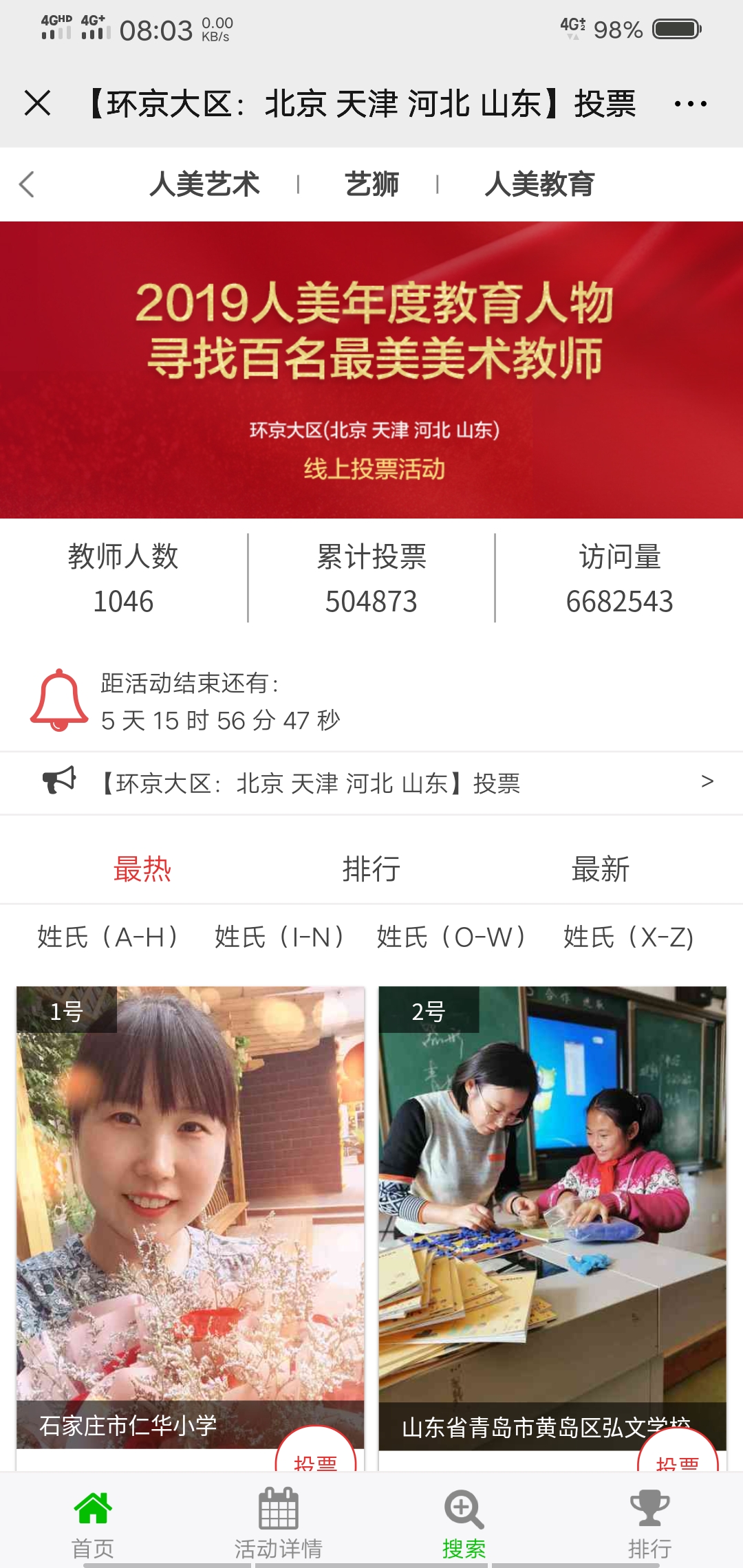Go to 首页 in bottom navigation

93,1521
